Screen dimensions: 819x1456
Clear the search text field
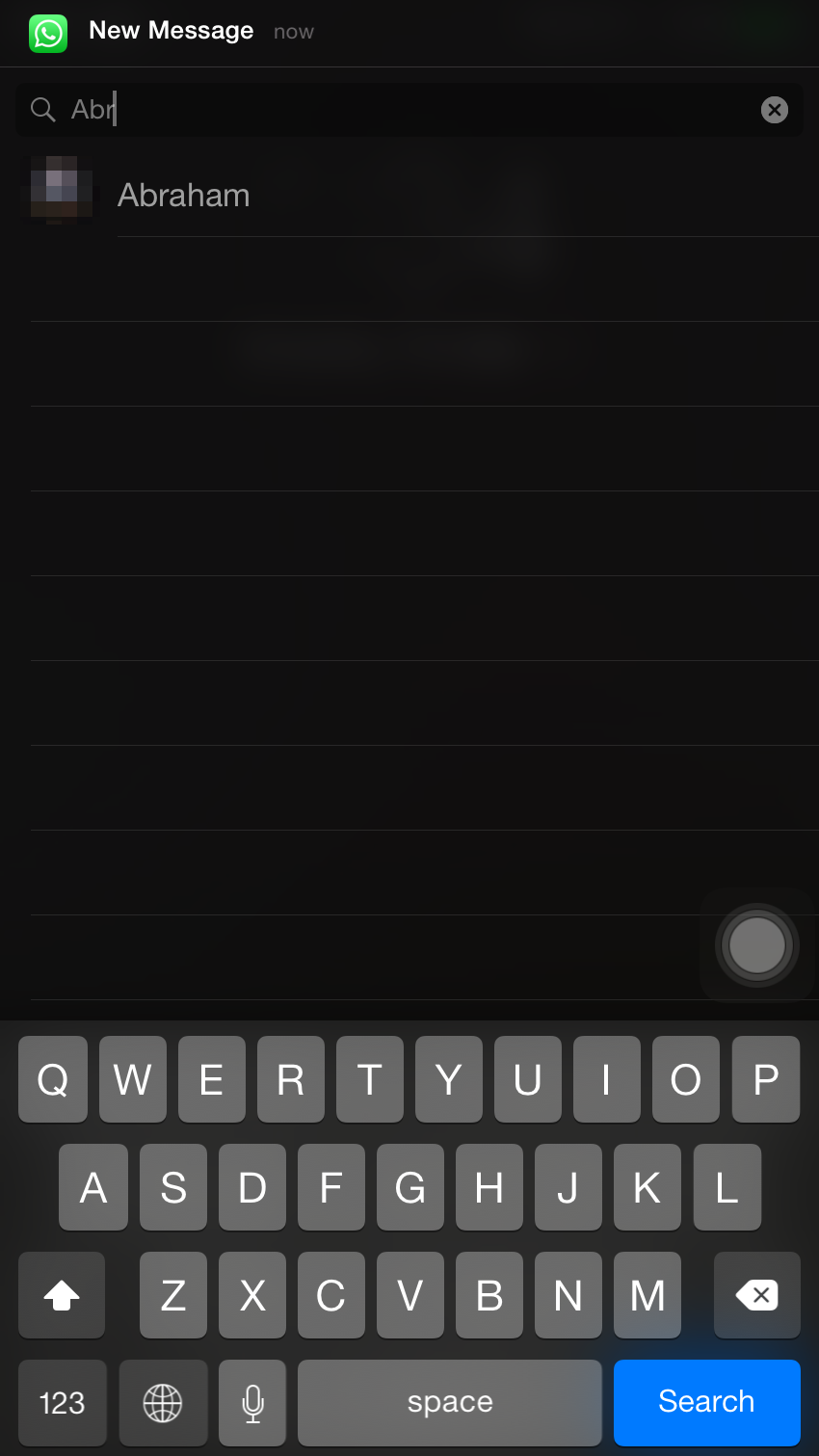pyautogui.click(x=775, y=110)
